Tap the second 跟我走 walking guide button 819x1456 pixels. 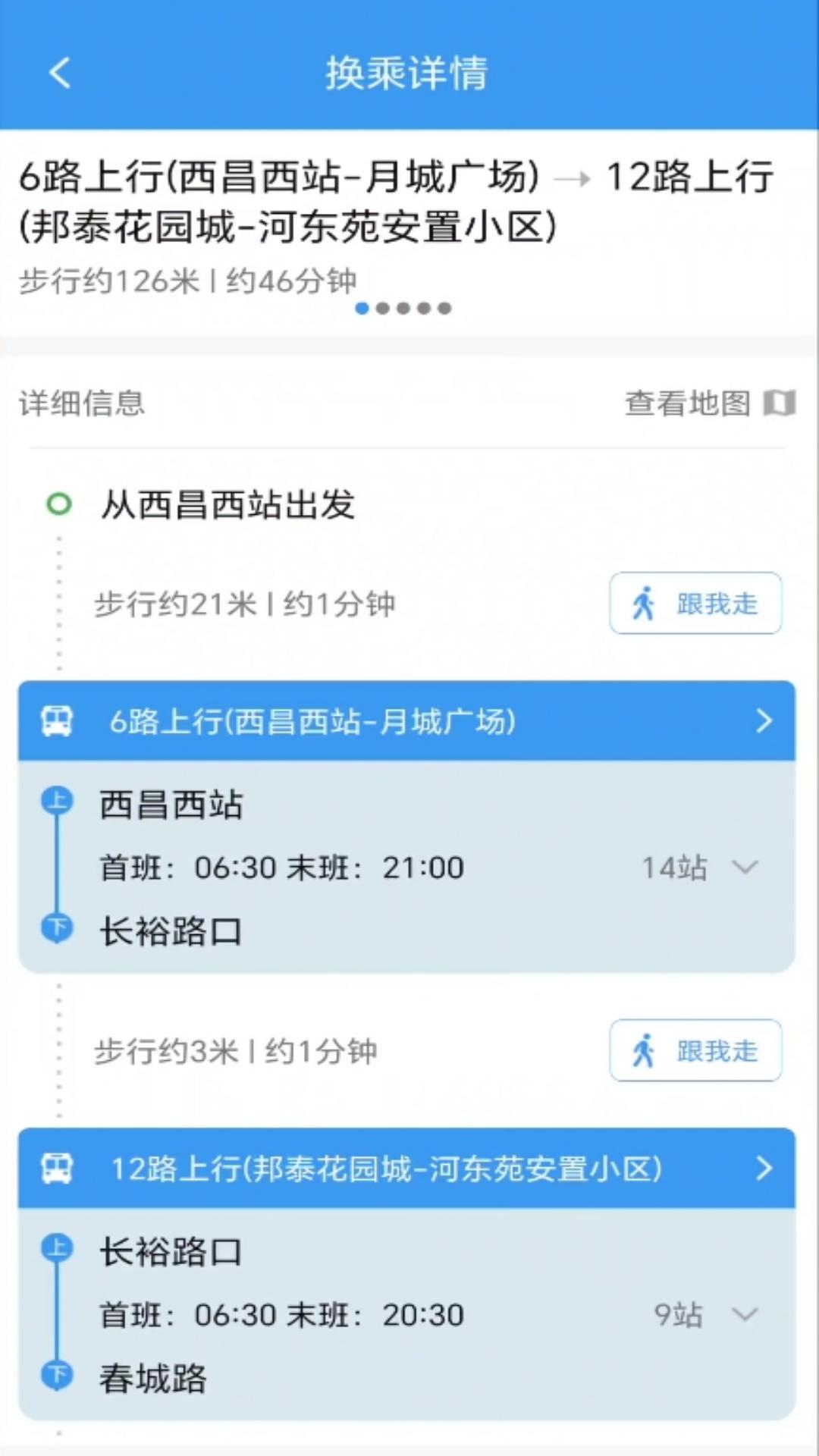tap(695, 1051)
